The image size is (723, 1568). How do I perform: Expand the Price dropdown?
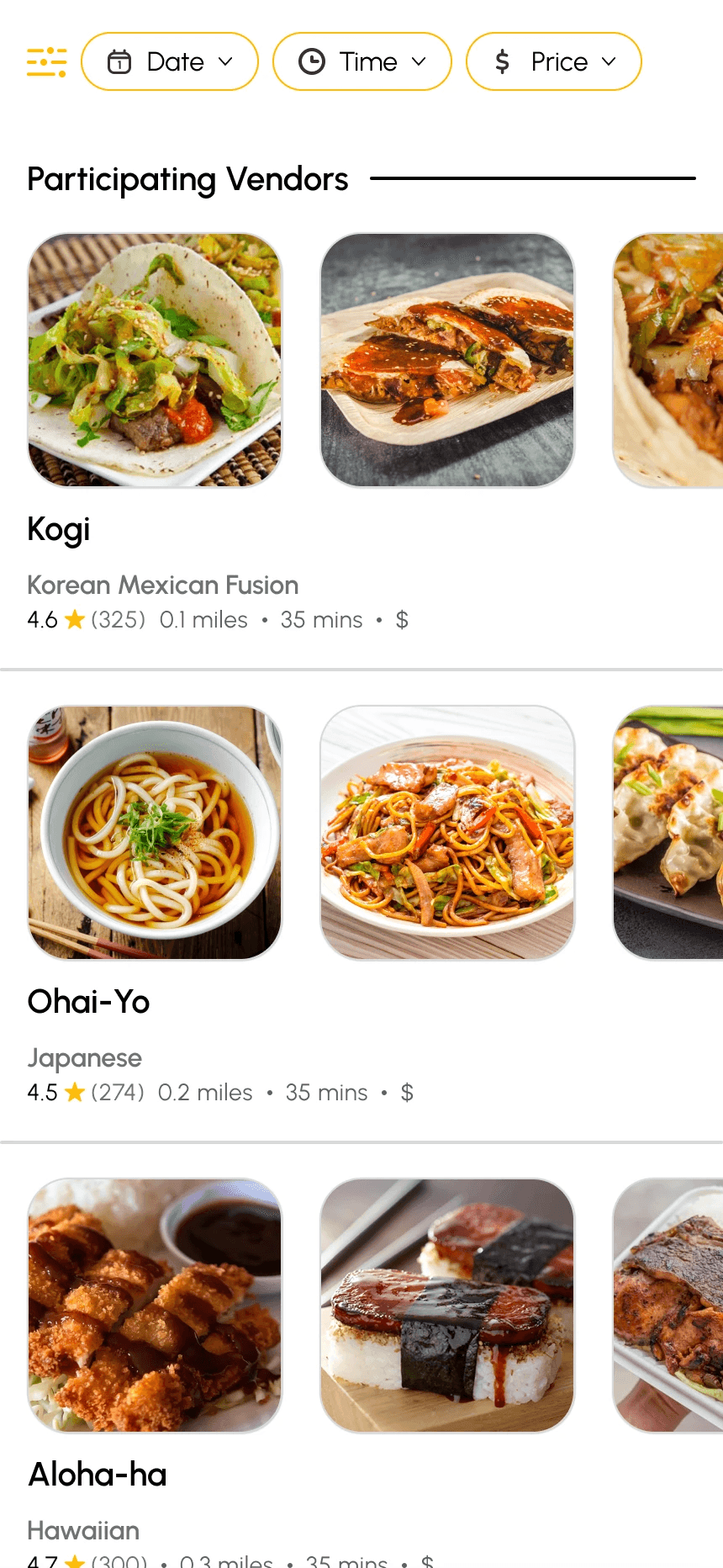(x=554, y=62)
